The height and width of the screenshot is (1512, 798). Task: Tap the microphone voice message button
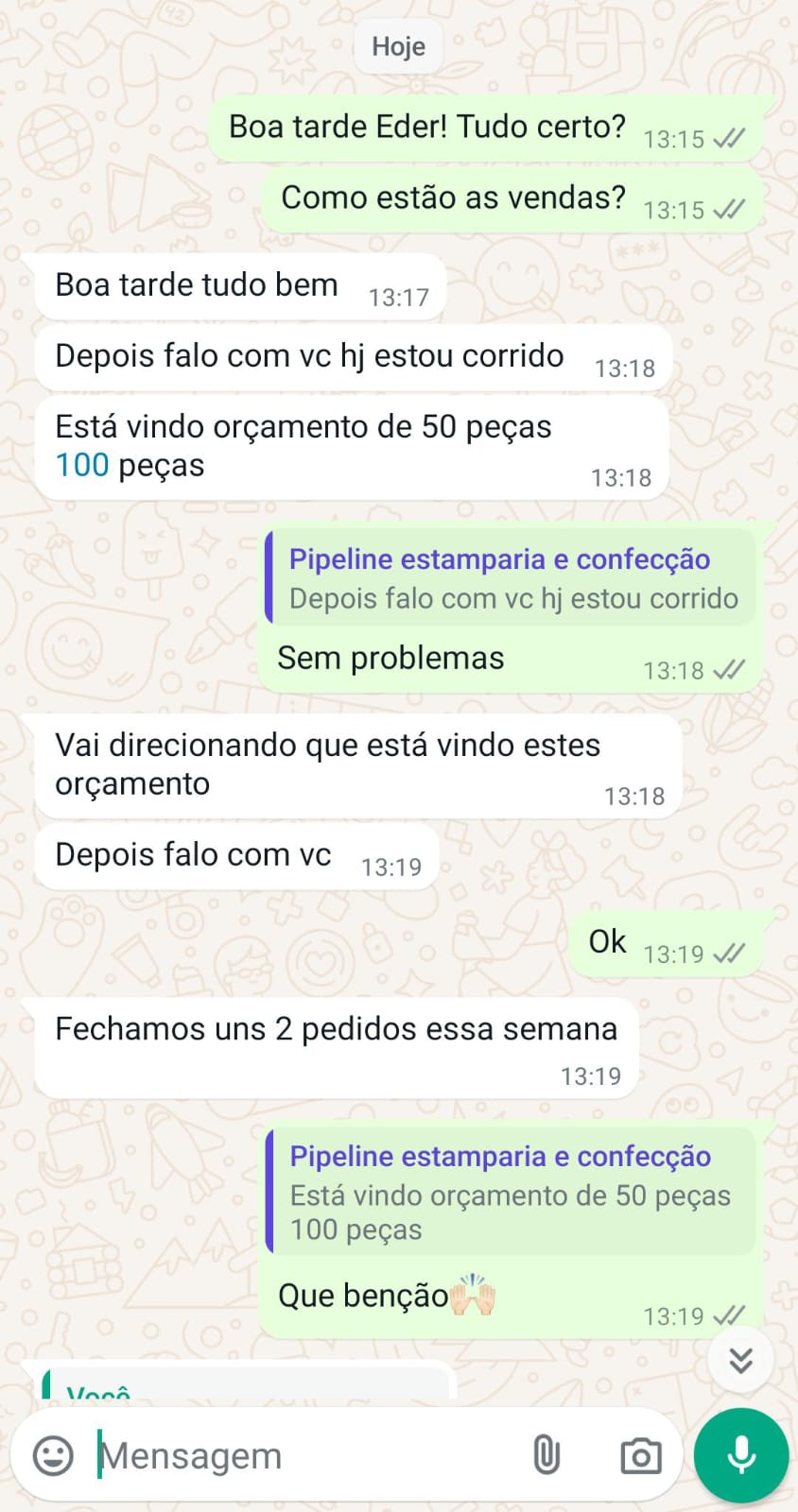(741, 1455)
